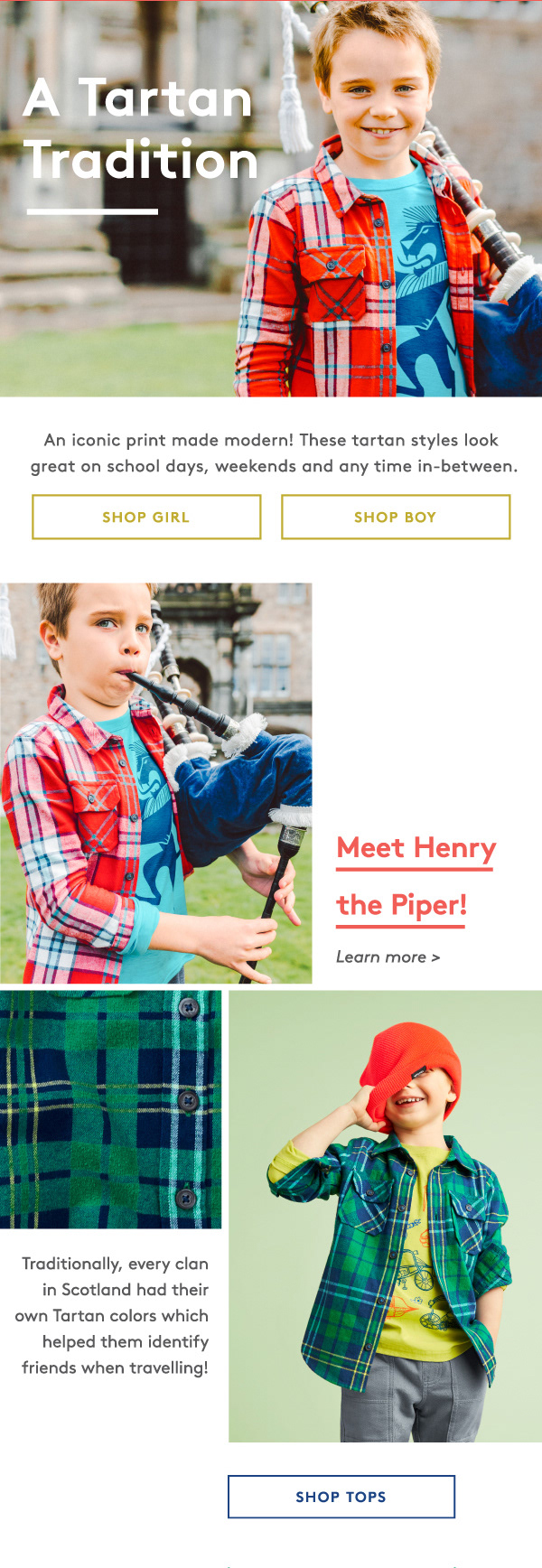Tap the SHOP GIRL button
Screen dimensions: 542x1568
pos(146,517)
